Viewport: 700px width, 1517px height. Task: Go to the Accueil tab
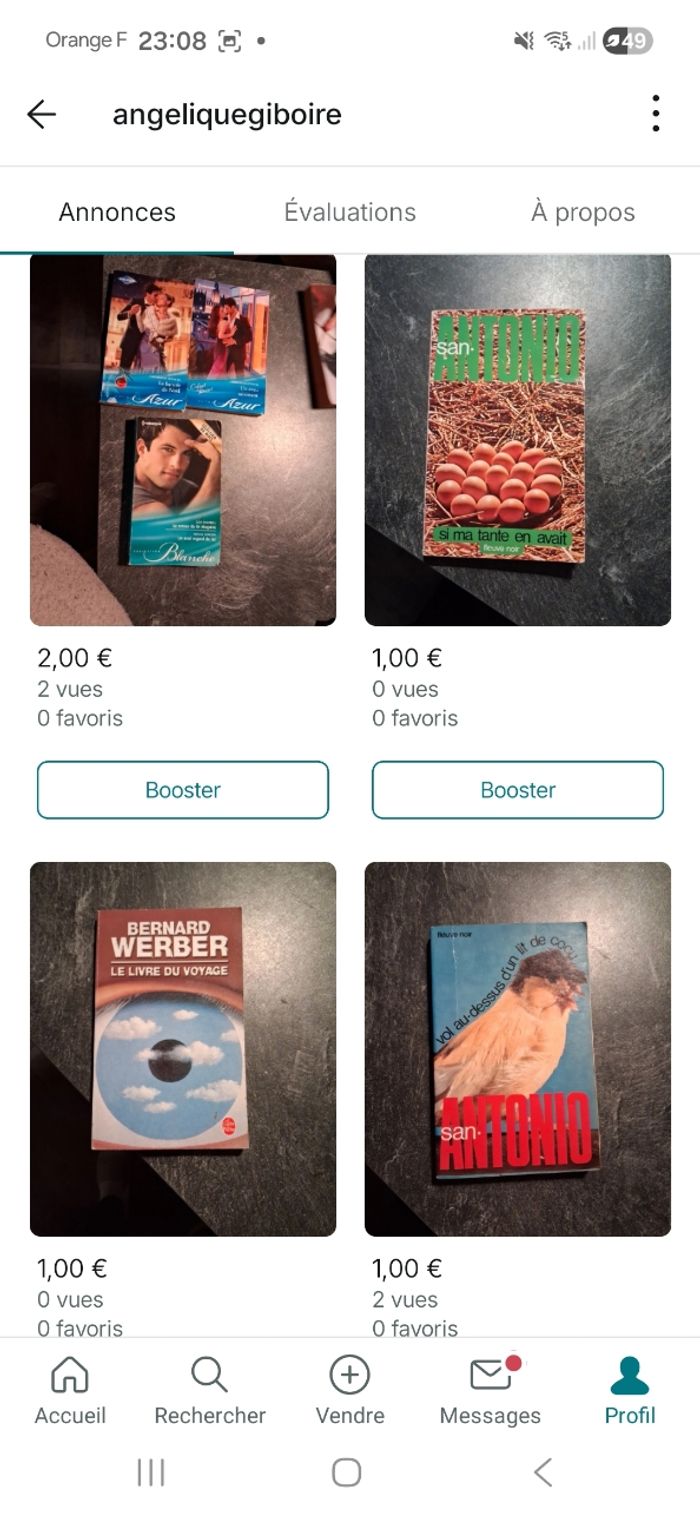pos(70,1390)
